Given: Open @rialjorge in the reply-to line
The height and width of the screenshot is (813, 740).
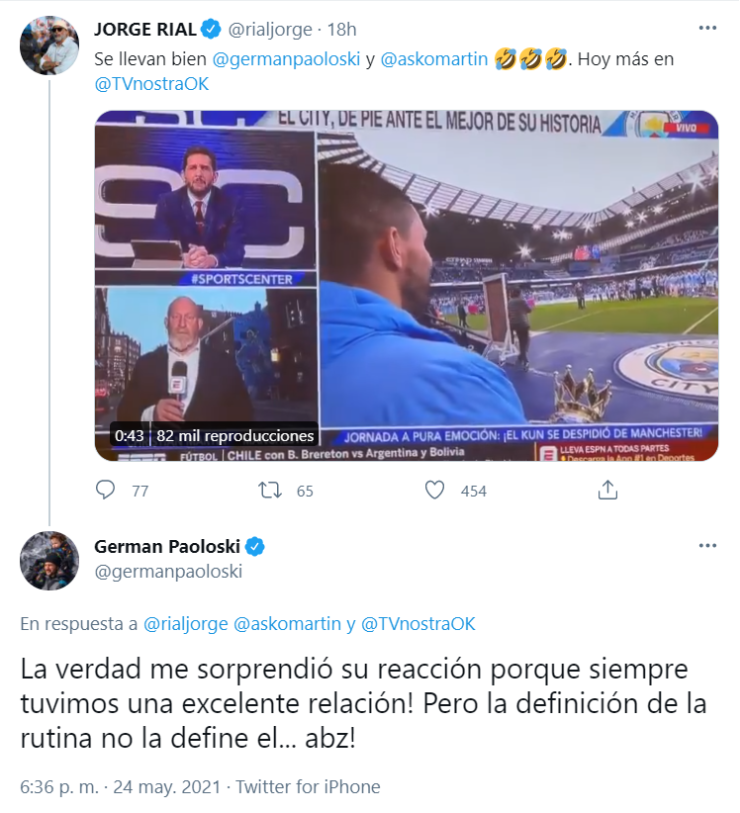Looking at the screenshot, I should 185,624.
